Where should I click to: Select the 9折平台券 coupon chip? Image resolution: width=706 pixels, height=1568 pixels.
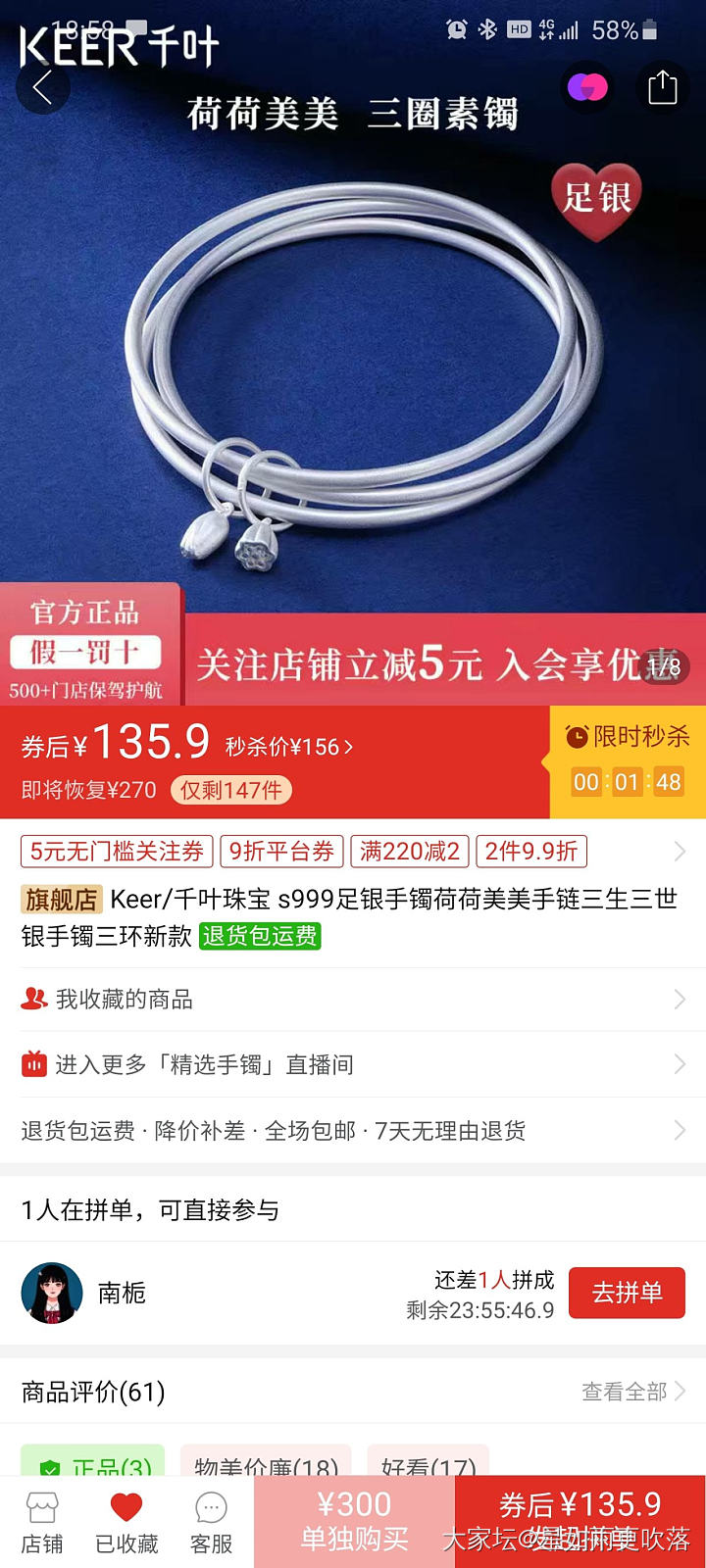[x=281, y=851]
